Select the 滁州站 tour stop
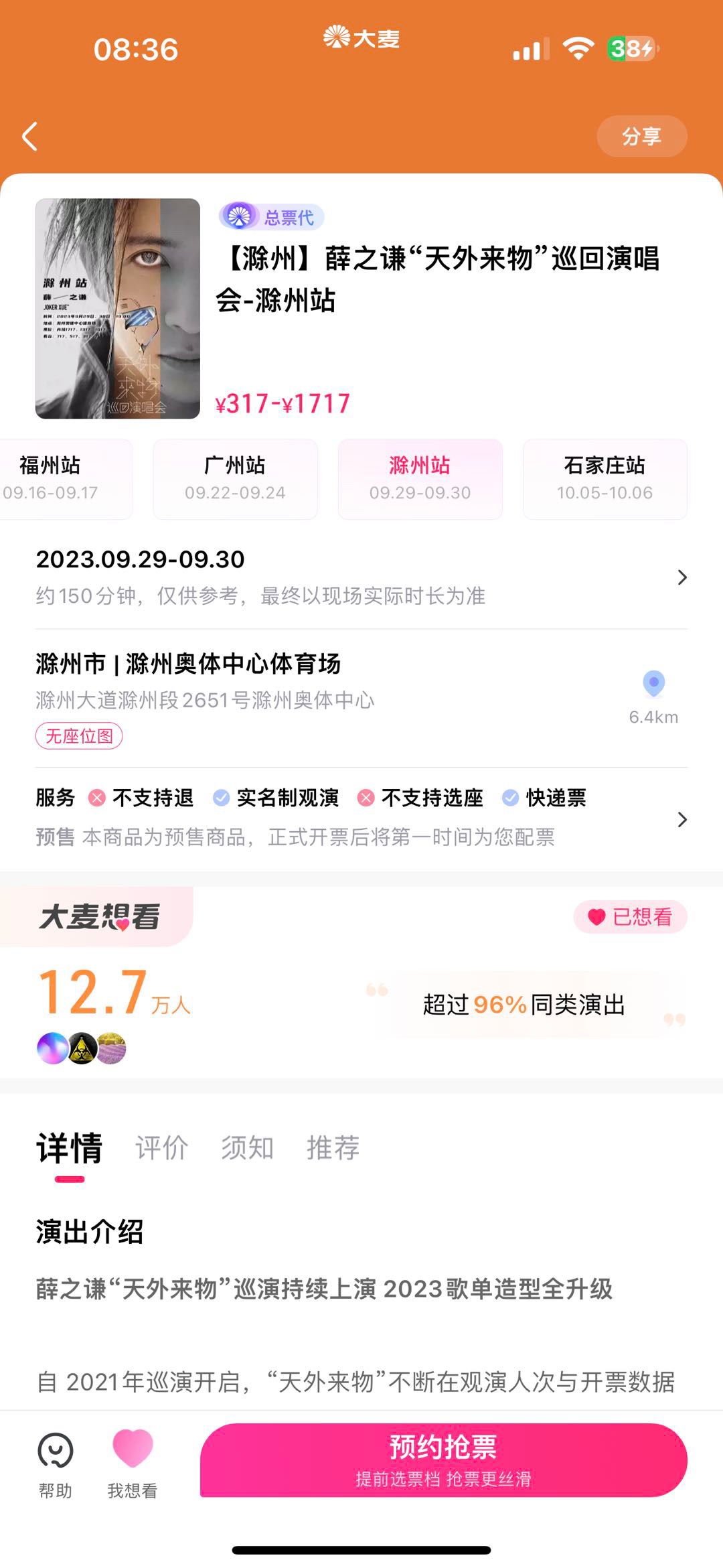Screen dimensions: 723x1568 tap(420, 479)
